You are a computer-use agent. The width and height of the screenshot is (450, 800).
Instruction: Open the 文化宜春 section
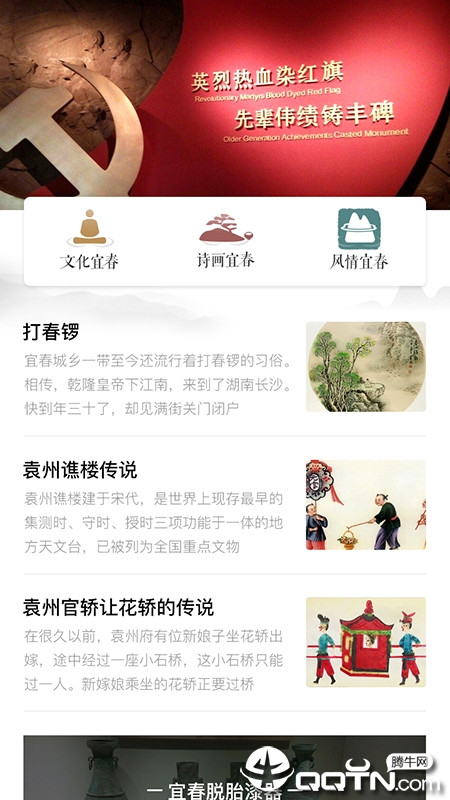pyautogui.click(x=89, y=239)
